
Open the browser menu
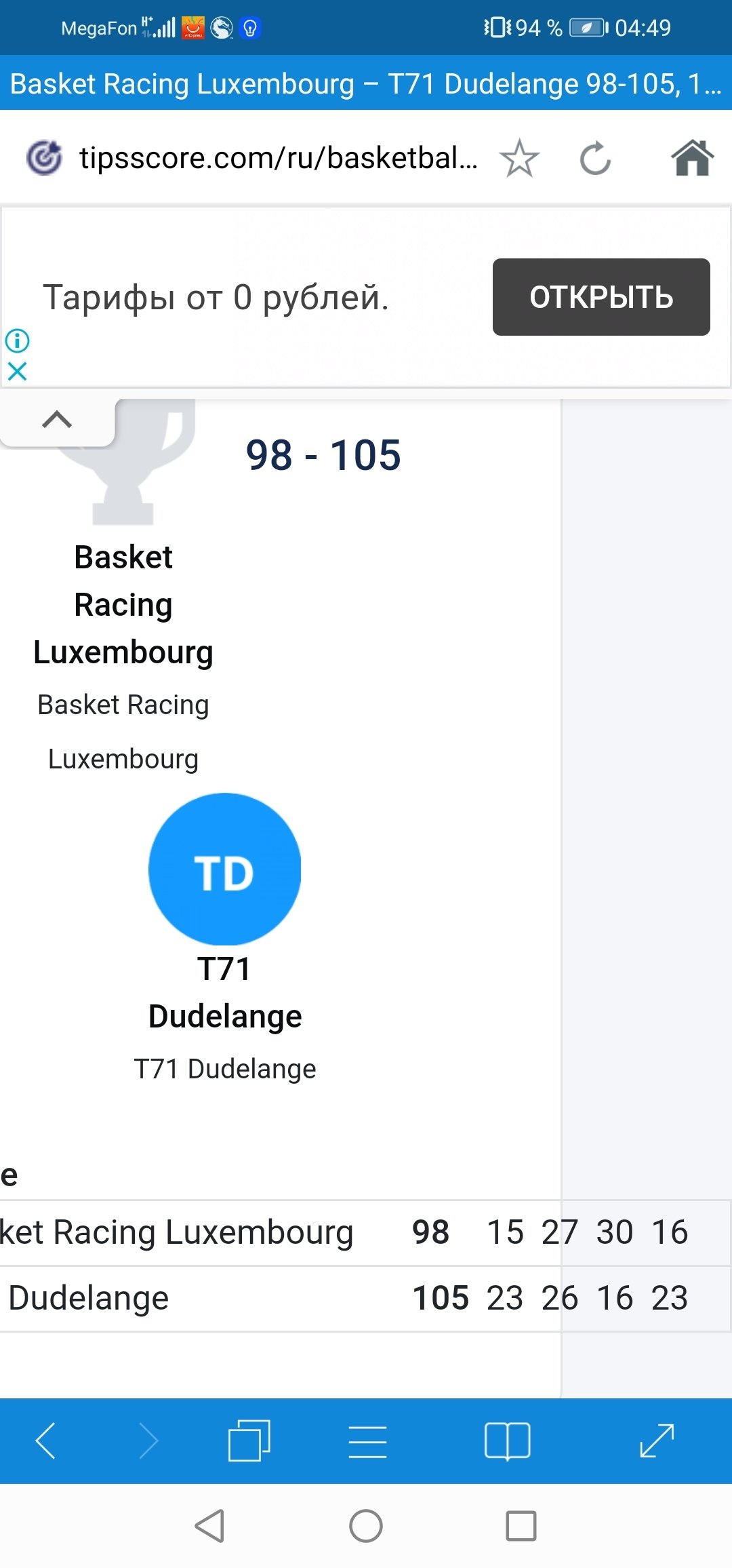click(367, 1440)
